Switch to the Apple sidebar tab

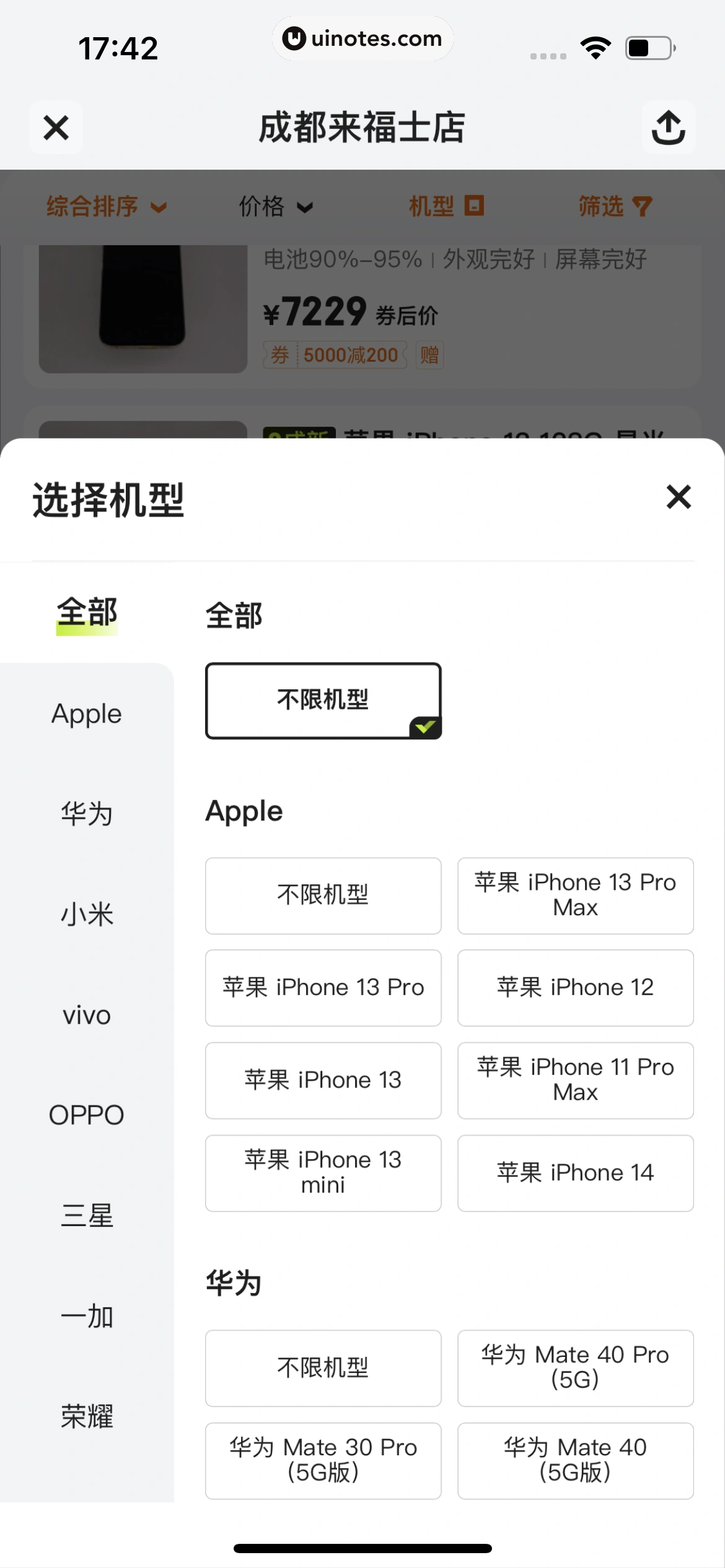click(x=87, y=713)
